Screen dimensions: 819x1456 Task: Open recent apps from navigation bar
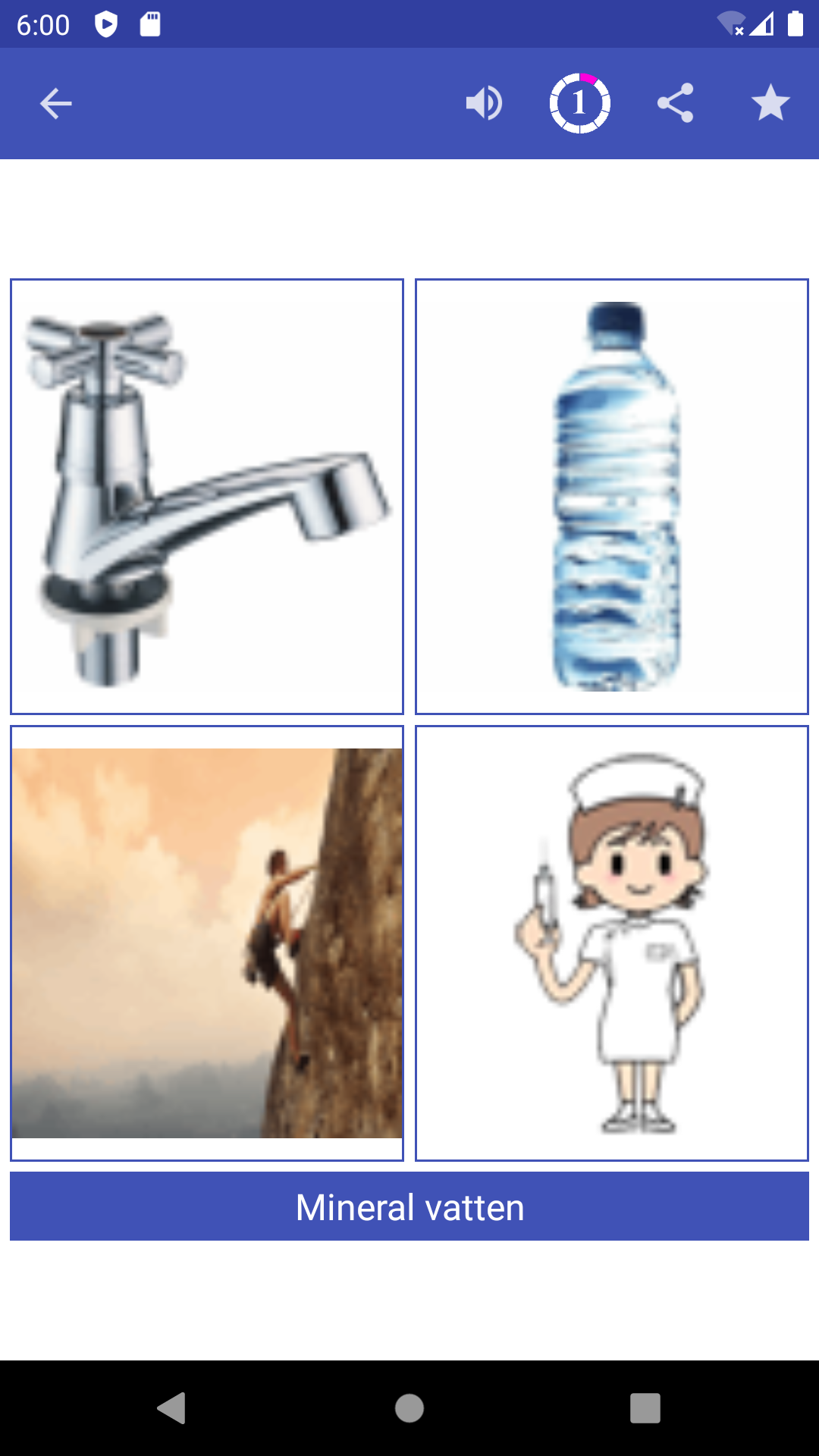(x=645, y=1408)
